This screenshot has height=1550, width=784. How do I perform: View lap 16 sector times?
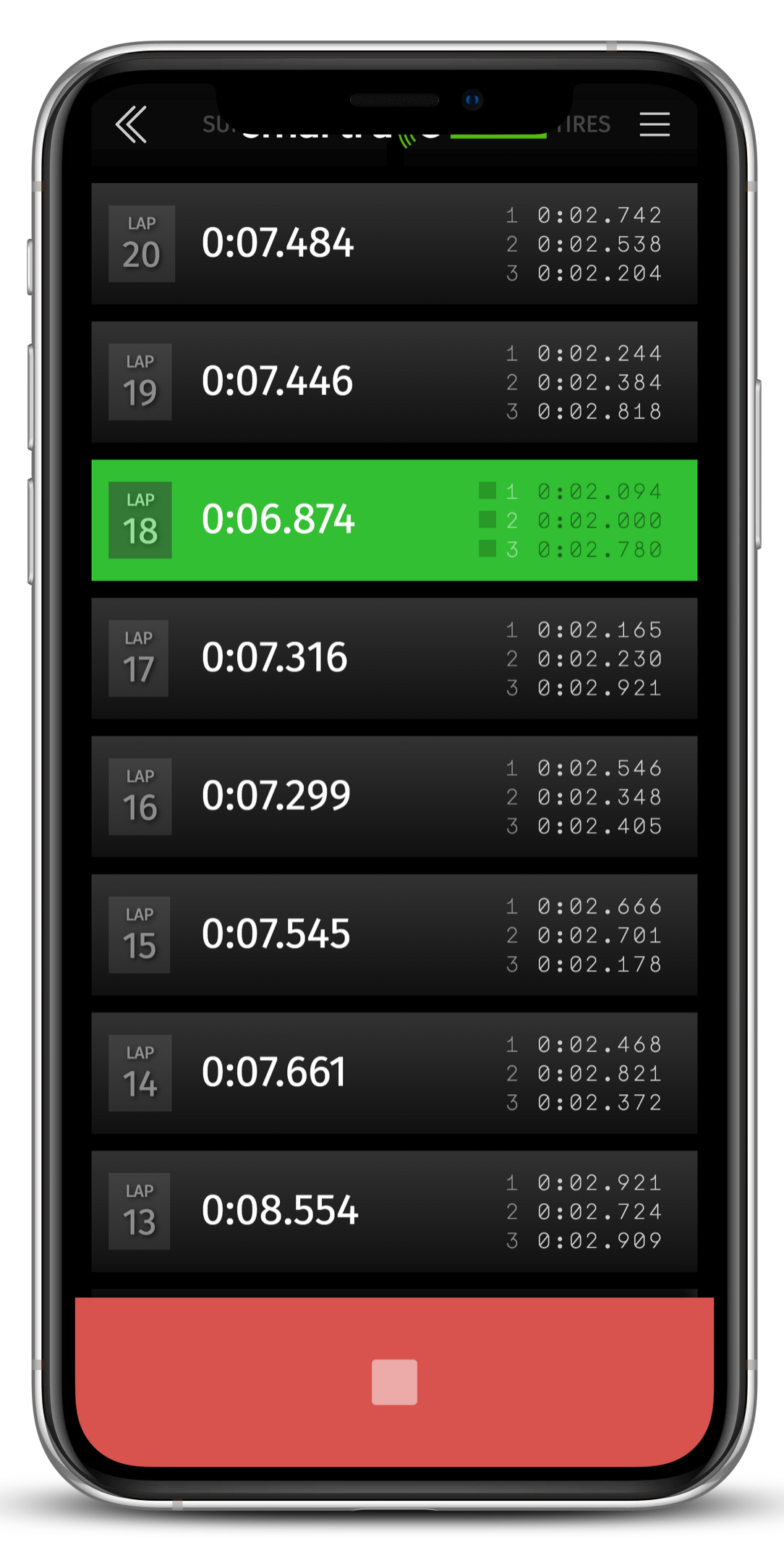[394, 796]
